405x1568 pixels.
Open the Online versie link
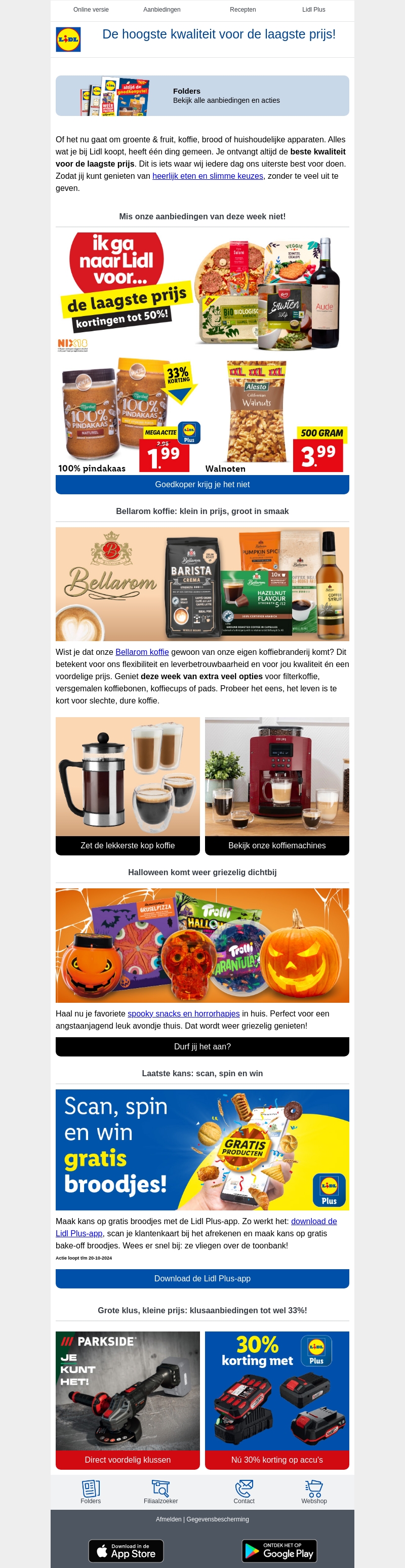(x=91, y=10)
